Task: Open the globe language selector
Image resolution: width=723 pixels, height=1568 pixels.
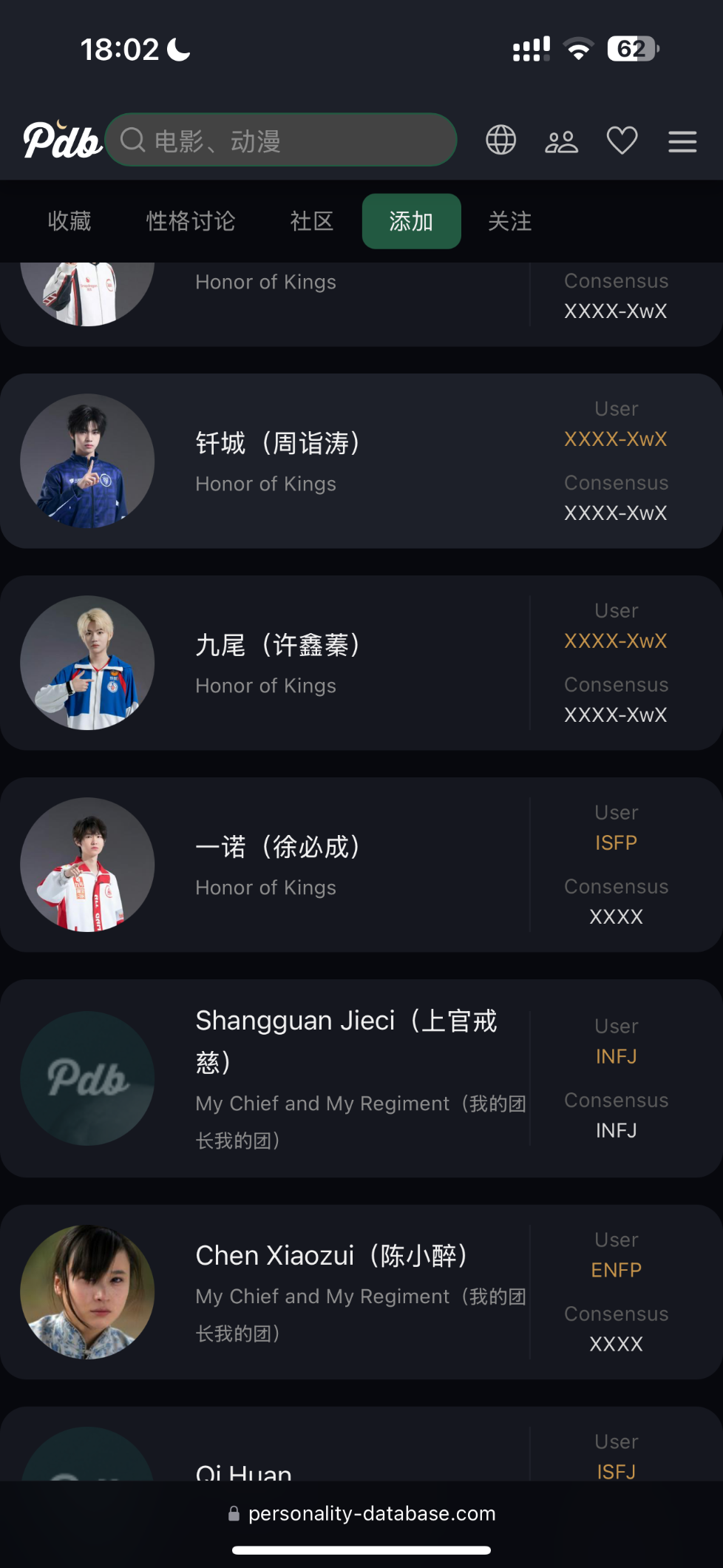Action: tap(500, 140)
